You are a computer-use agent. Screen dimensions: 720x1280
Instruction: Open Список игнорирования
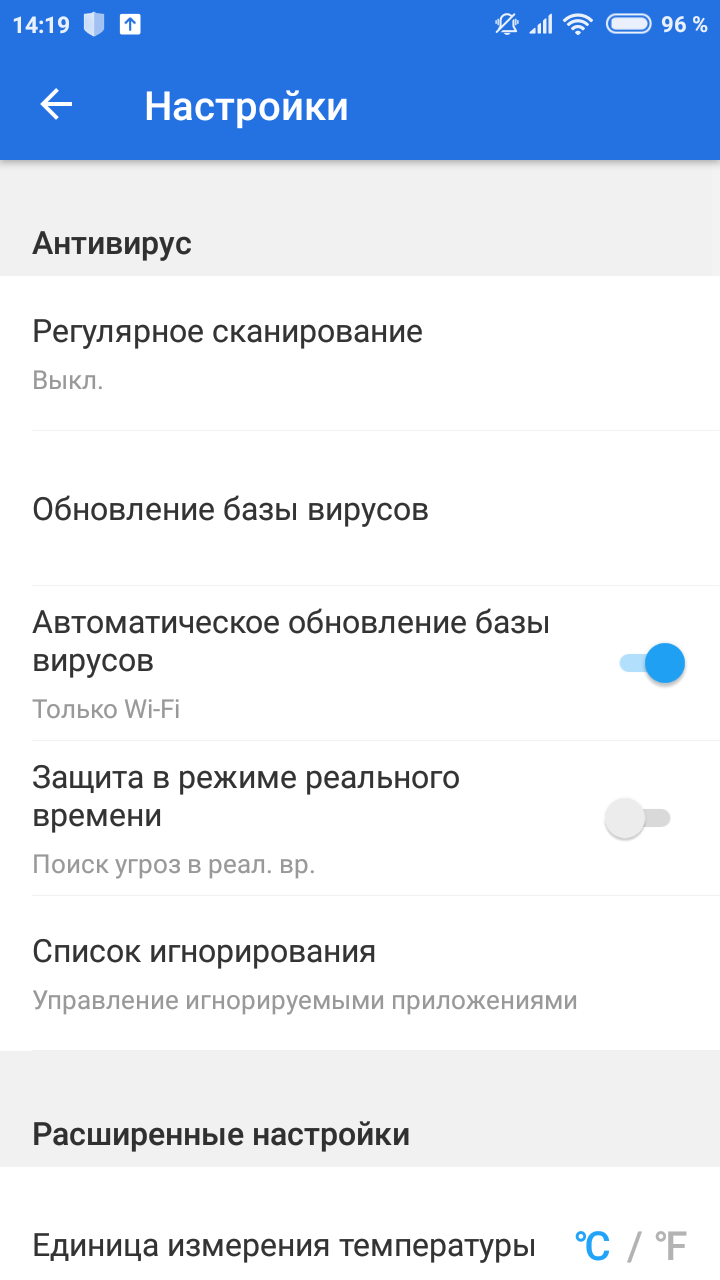[360, 973]
